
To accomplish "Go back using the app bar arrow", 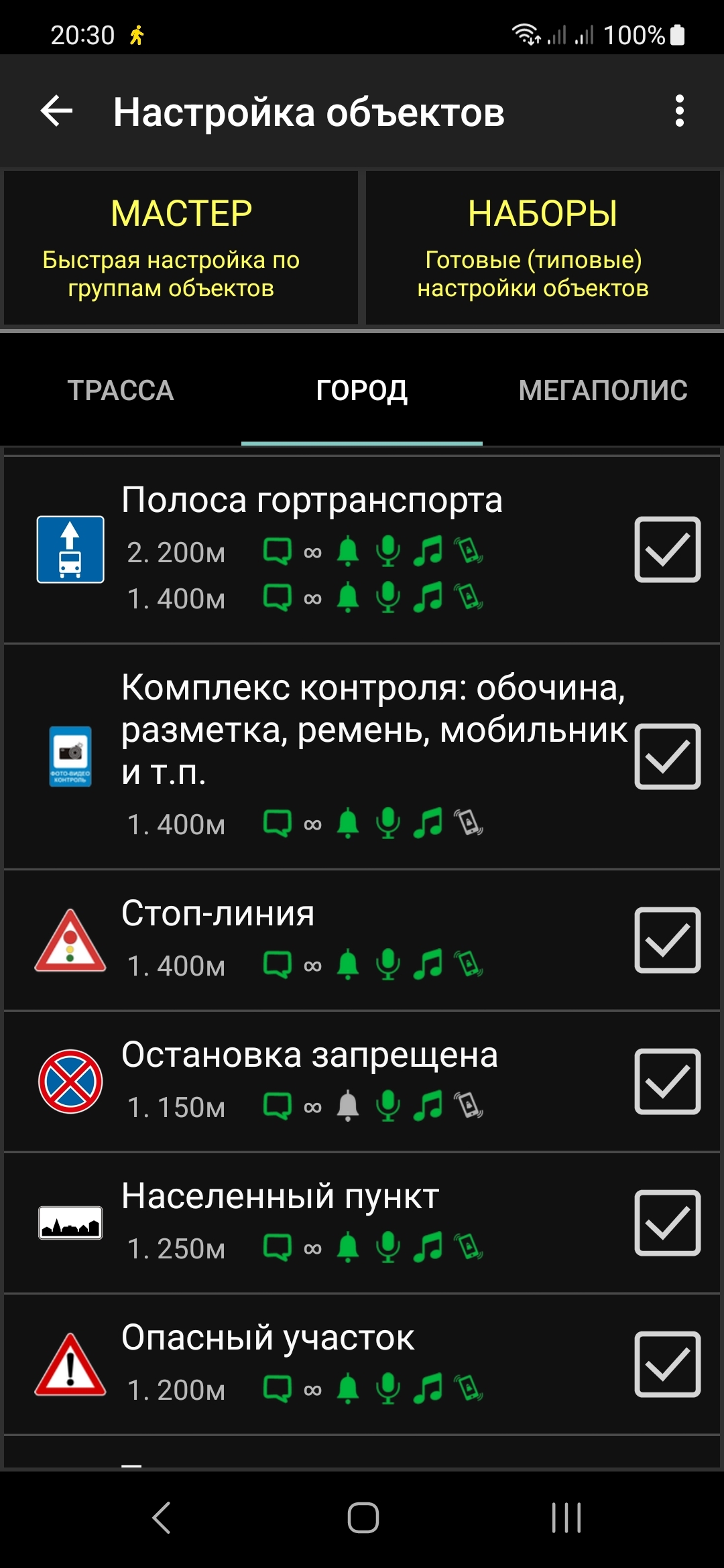I will click(x=57, y=111).
